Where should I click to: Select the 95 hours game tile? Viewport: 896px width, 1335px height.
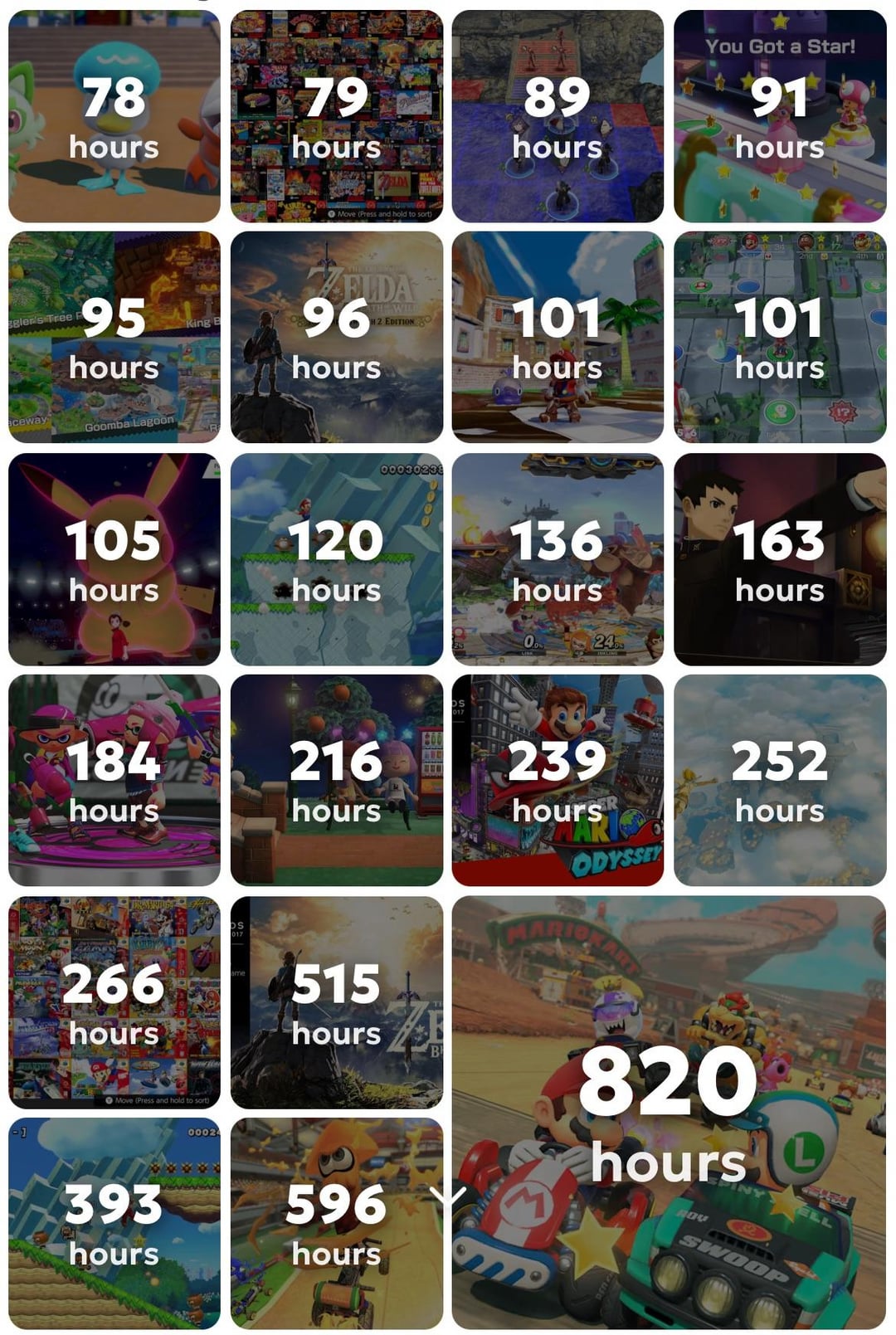pyautogui.click(x=114, y=337)
